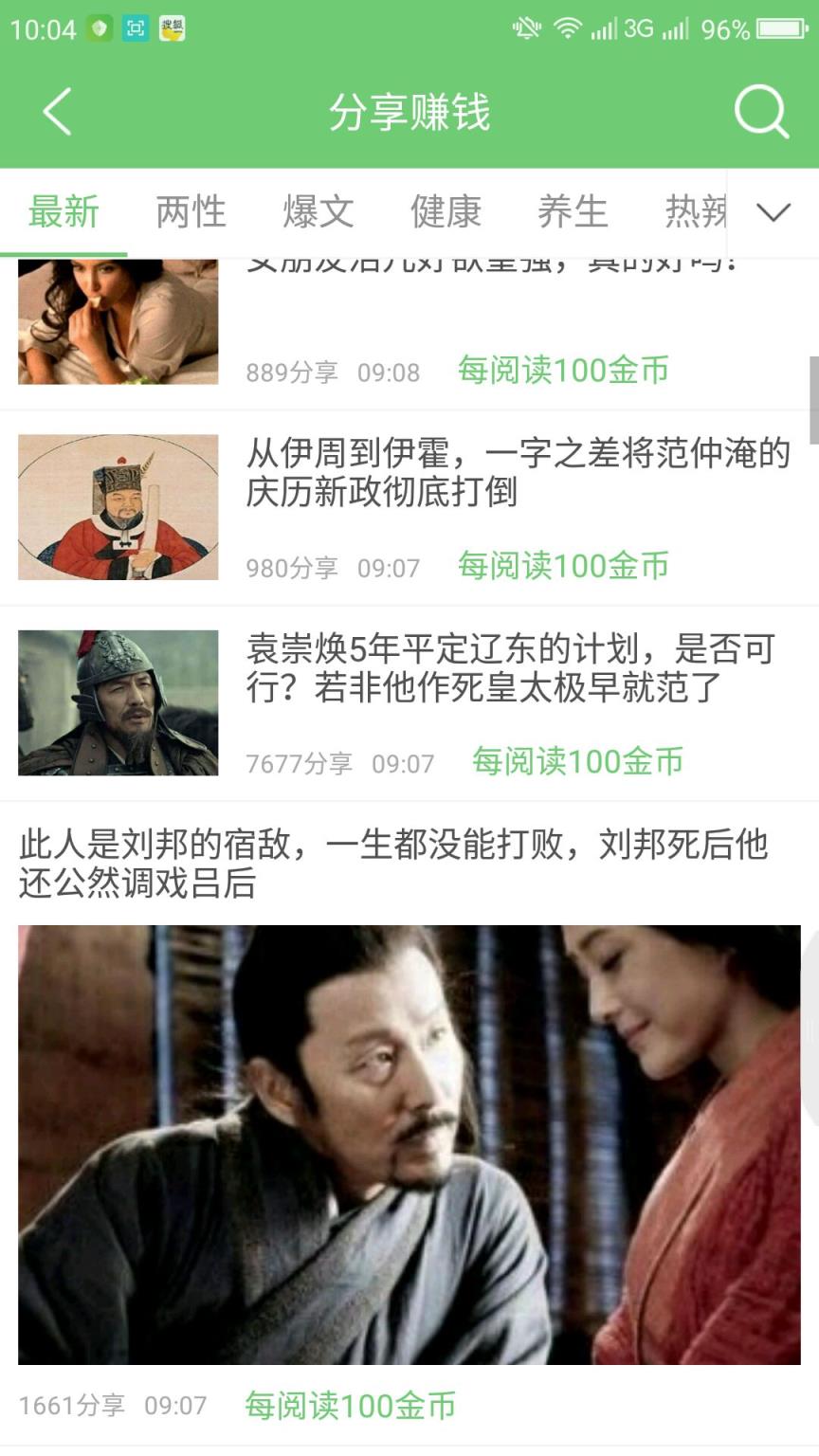Image resolution: width=819 pixels, height=1456 pixels.
Task: Open the 爆文 category tab
Action: (318, 211)
